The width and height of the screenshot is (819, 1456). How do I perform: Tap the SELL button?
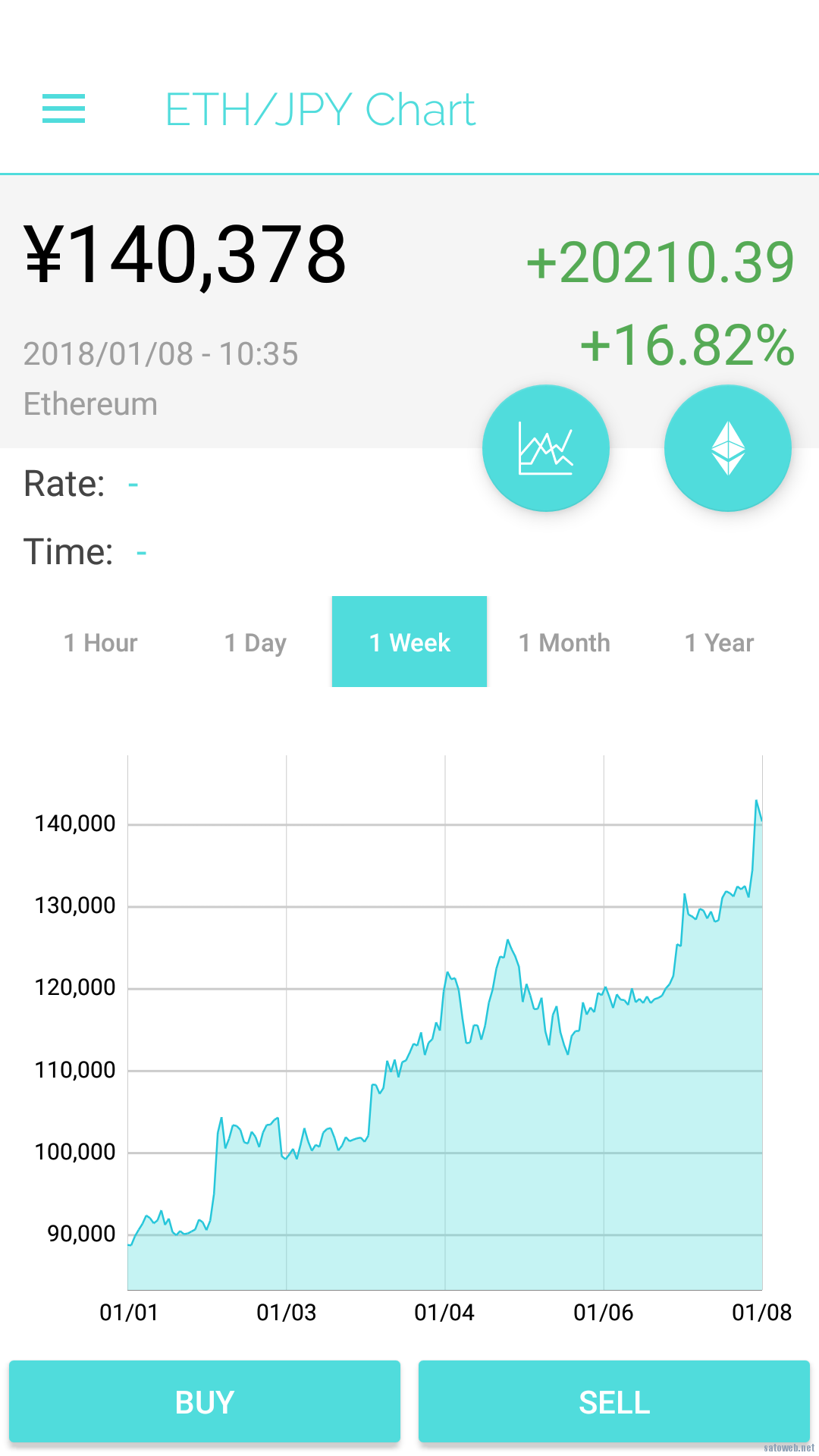(614, 1401)
